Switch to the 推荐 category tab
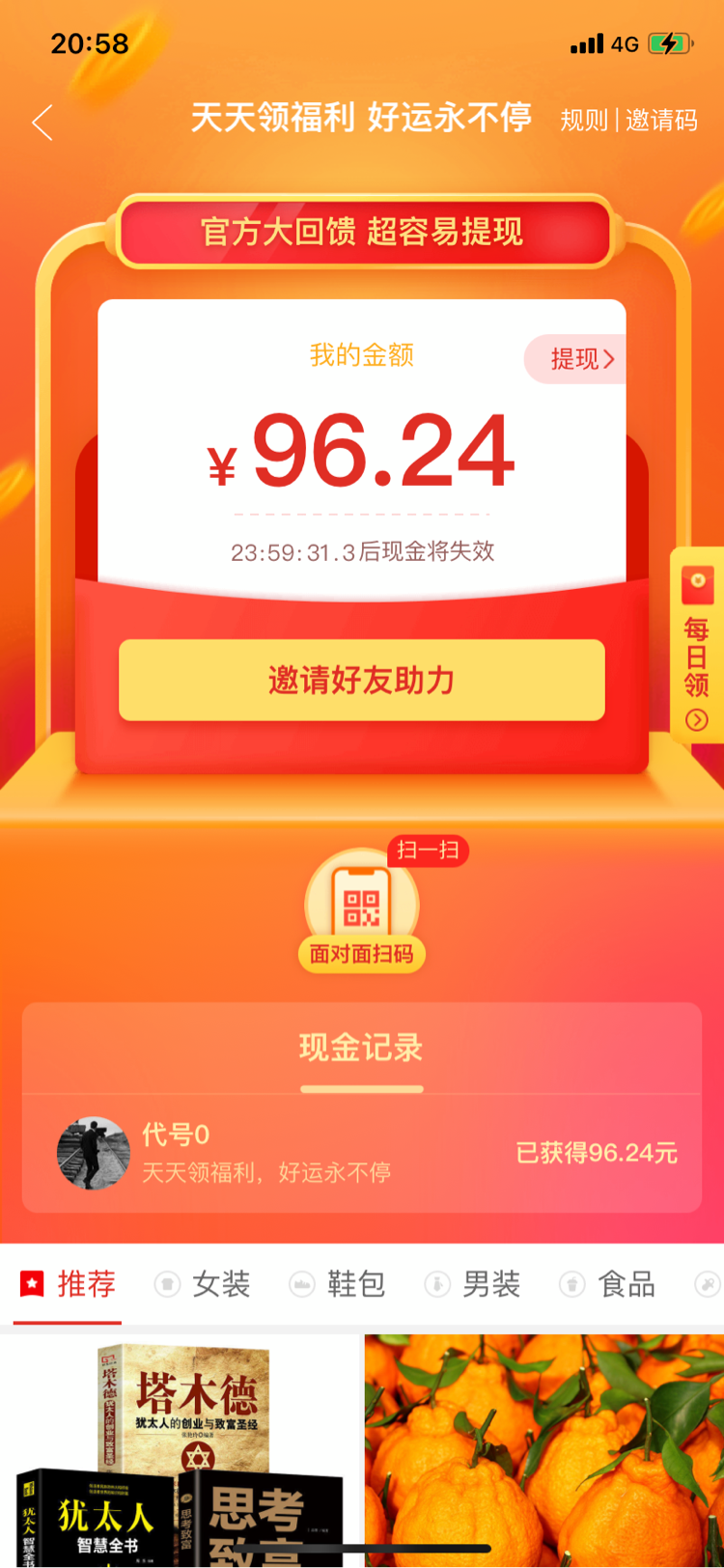The width and height of the screenshot is (724, 1568). pos(70,1284)
